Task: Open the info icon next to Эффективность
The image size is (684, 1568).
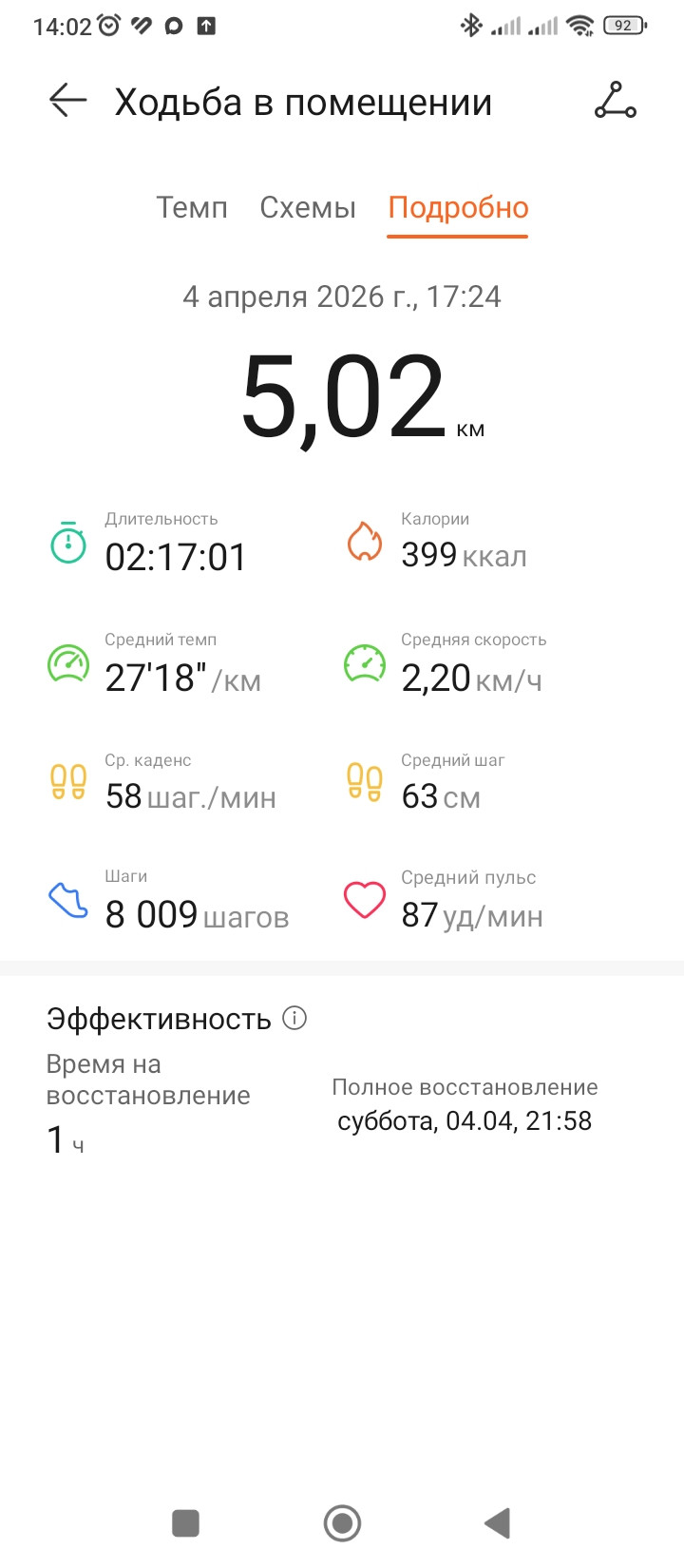Action: pos(294,1018)
